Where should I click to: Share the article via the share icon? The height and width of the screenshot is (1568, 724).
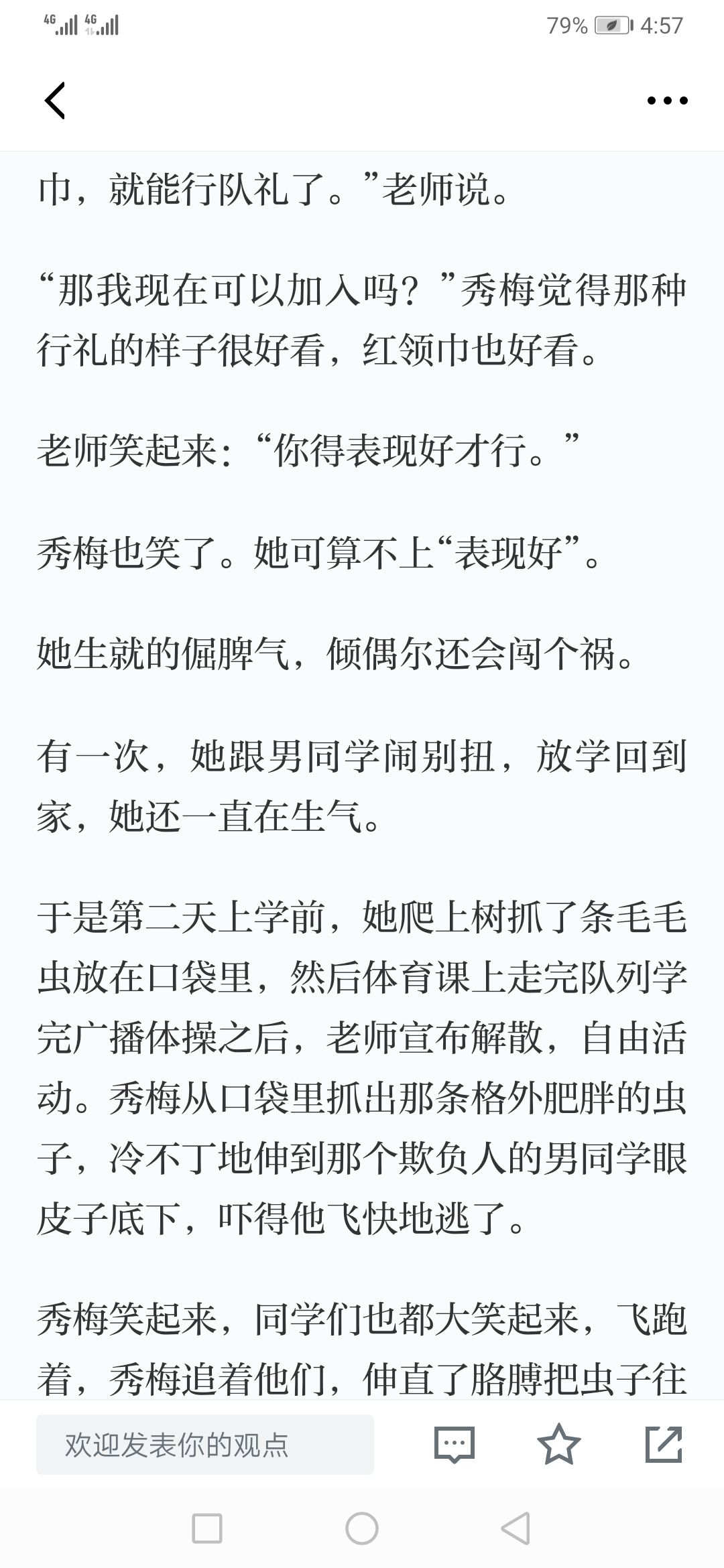[x=664, y=1445]
